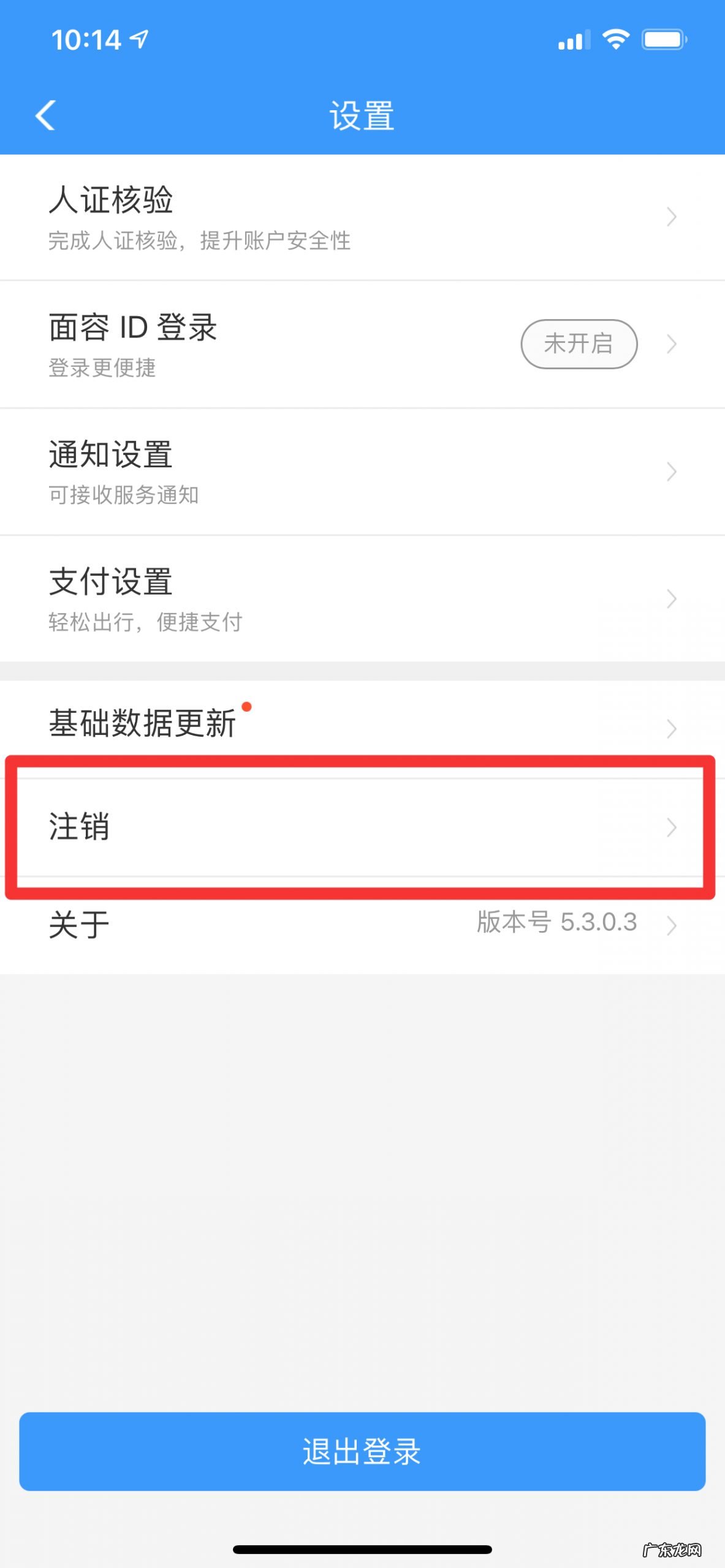Open 支付设置

362,598
